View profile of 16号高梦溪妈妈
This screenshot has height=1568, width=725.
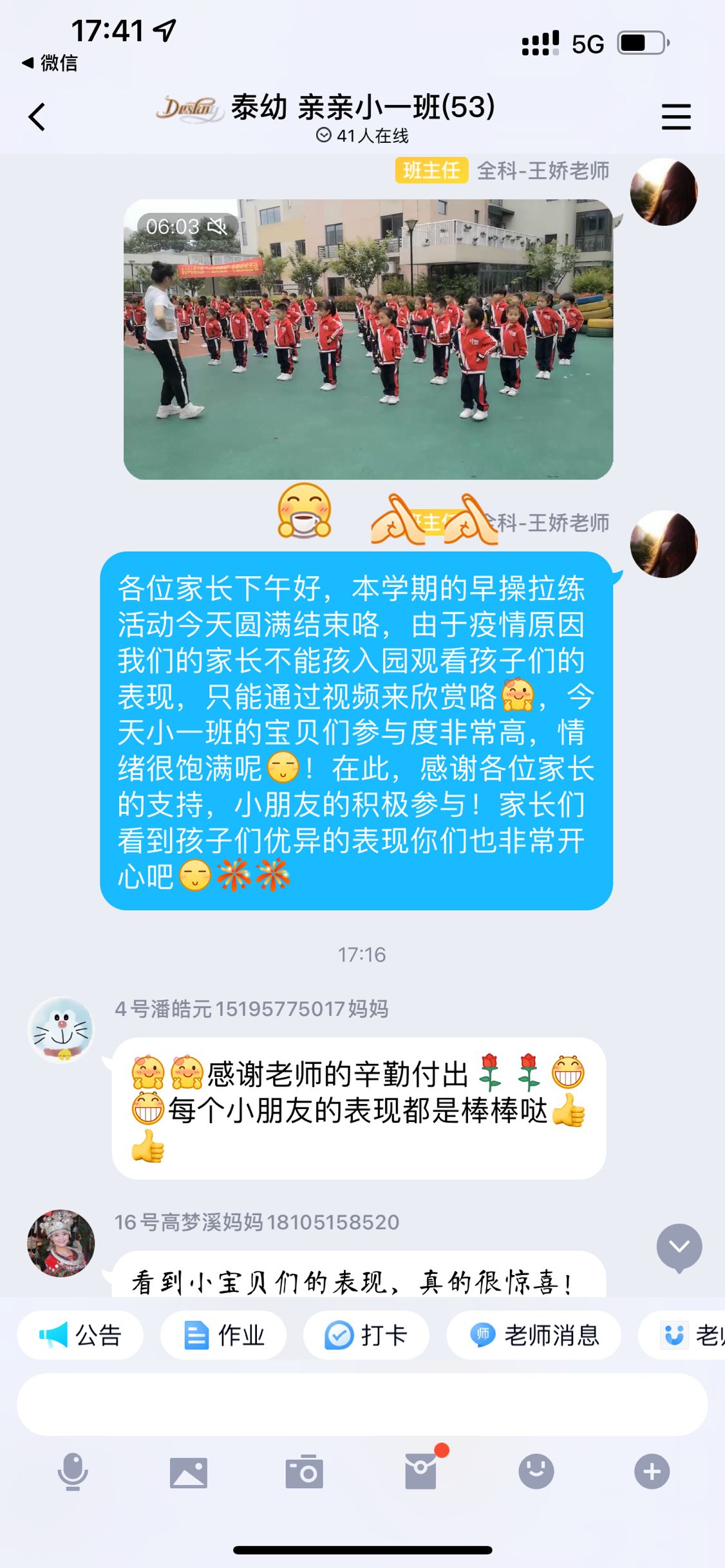click(x=62, y=1242)
